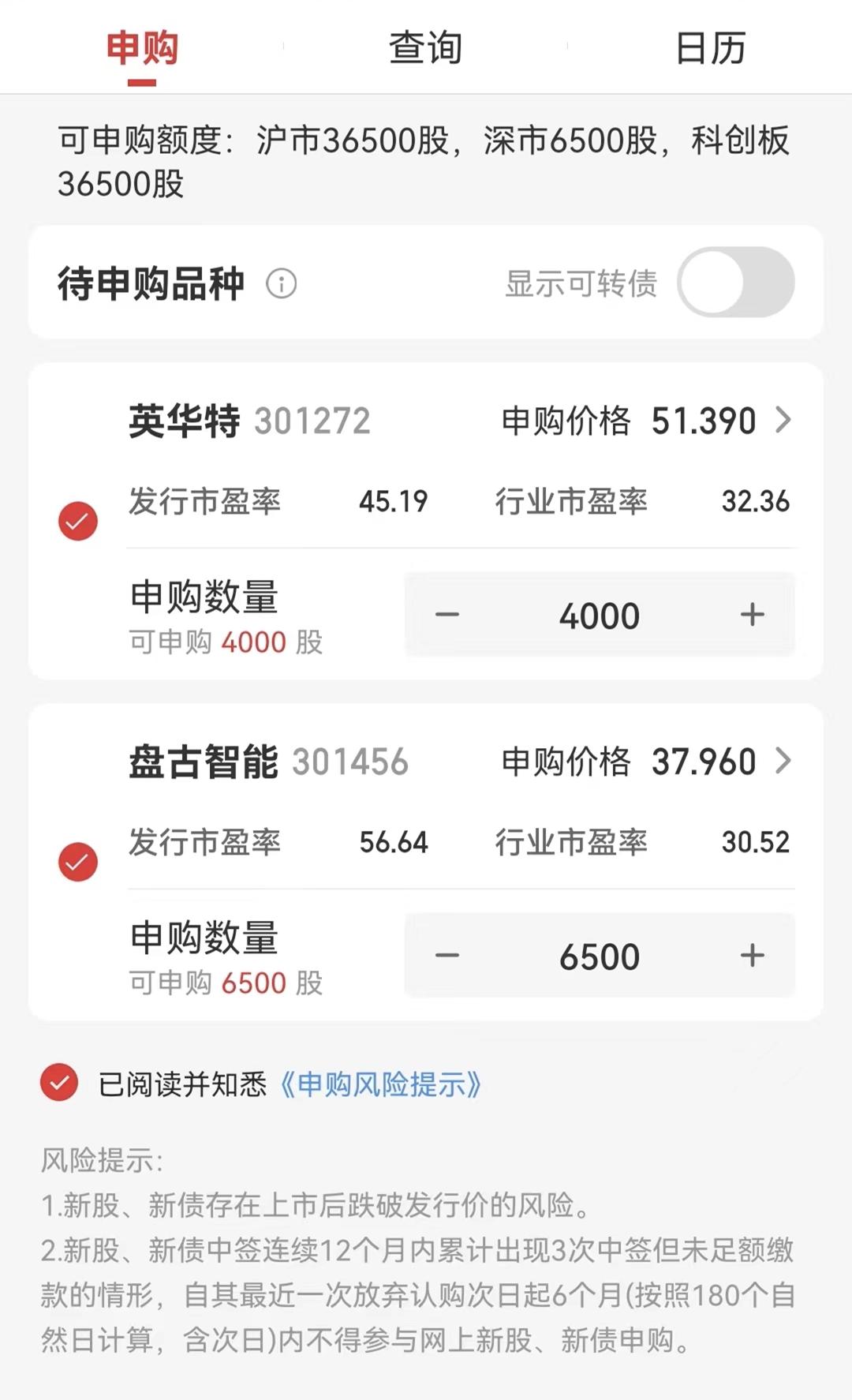Uncheck the 英华特 subscription checkbox
Viewport: 852px width, 1400px height.
(78, 521)
